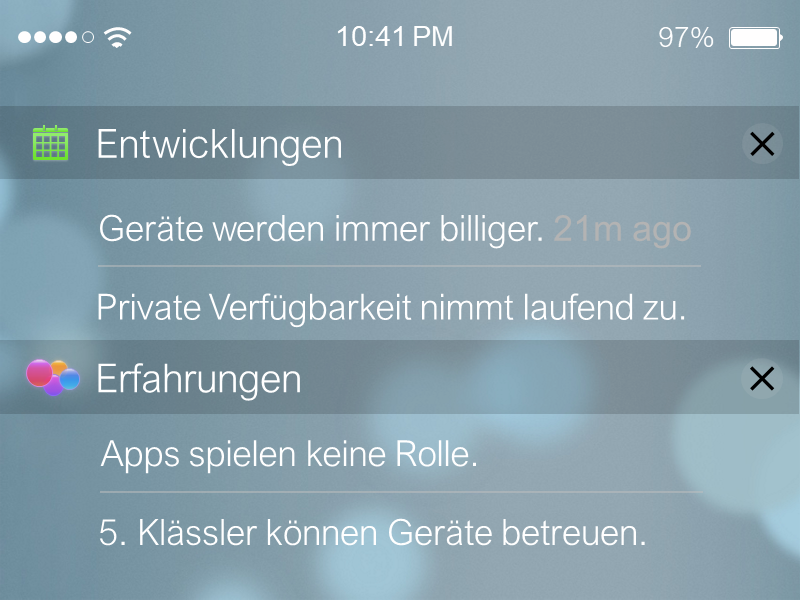Dismiss the Erfahrungen notification group
This screenshot has width=800, height=600.
tap(762, 379)
